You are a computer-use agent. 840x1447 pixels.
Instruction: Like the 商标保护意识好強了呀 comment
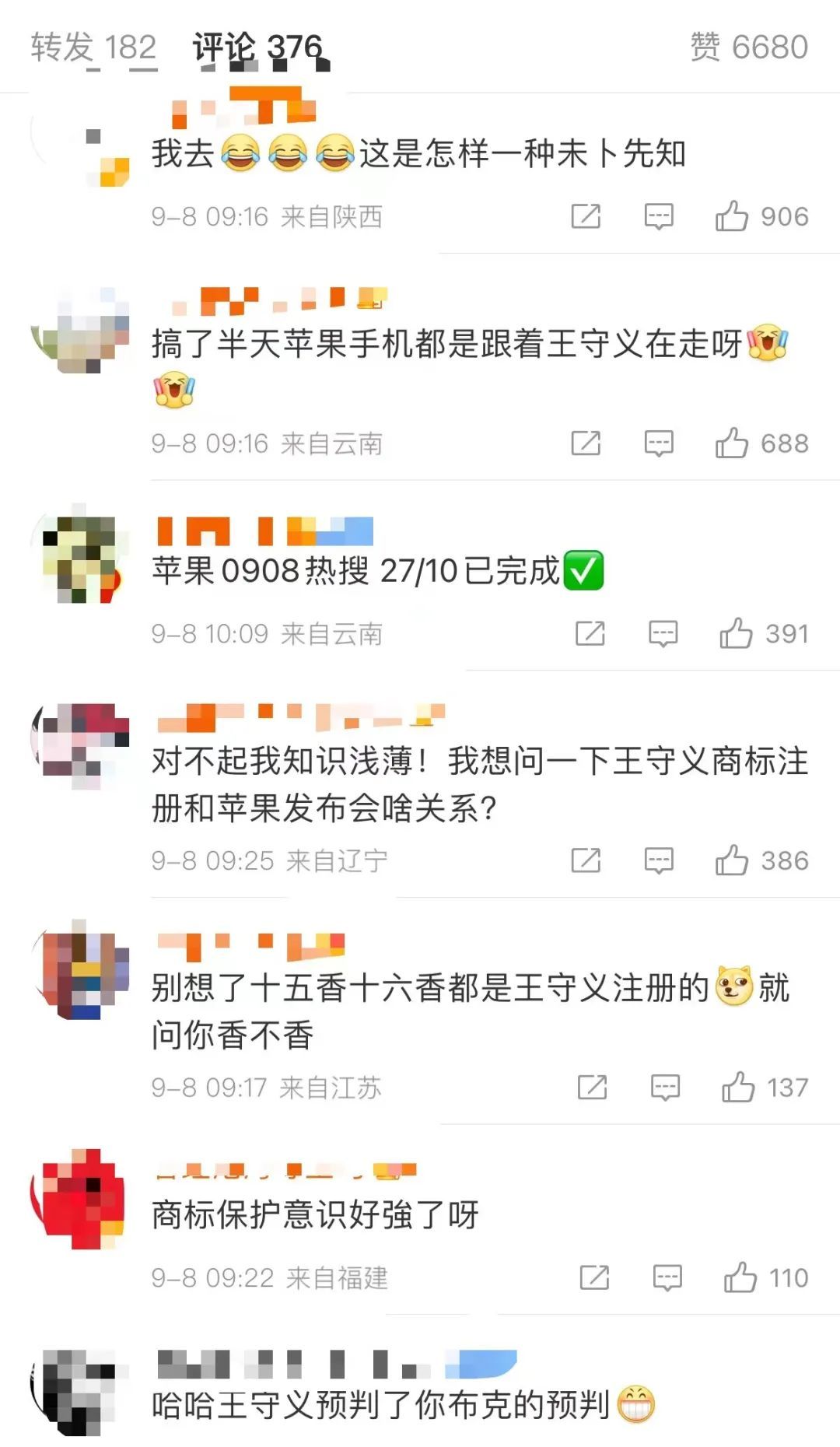click(x=740, y=1277)
